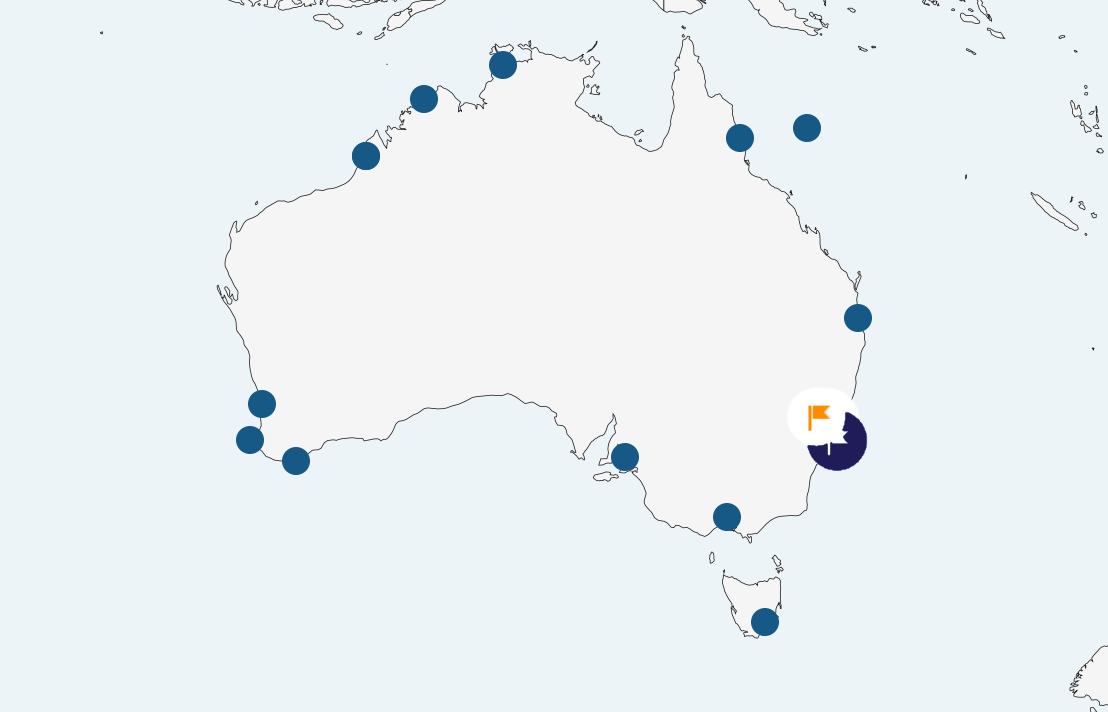Tap the marker at Adelaide

[x=625, y=457]
